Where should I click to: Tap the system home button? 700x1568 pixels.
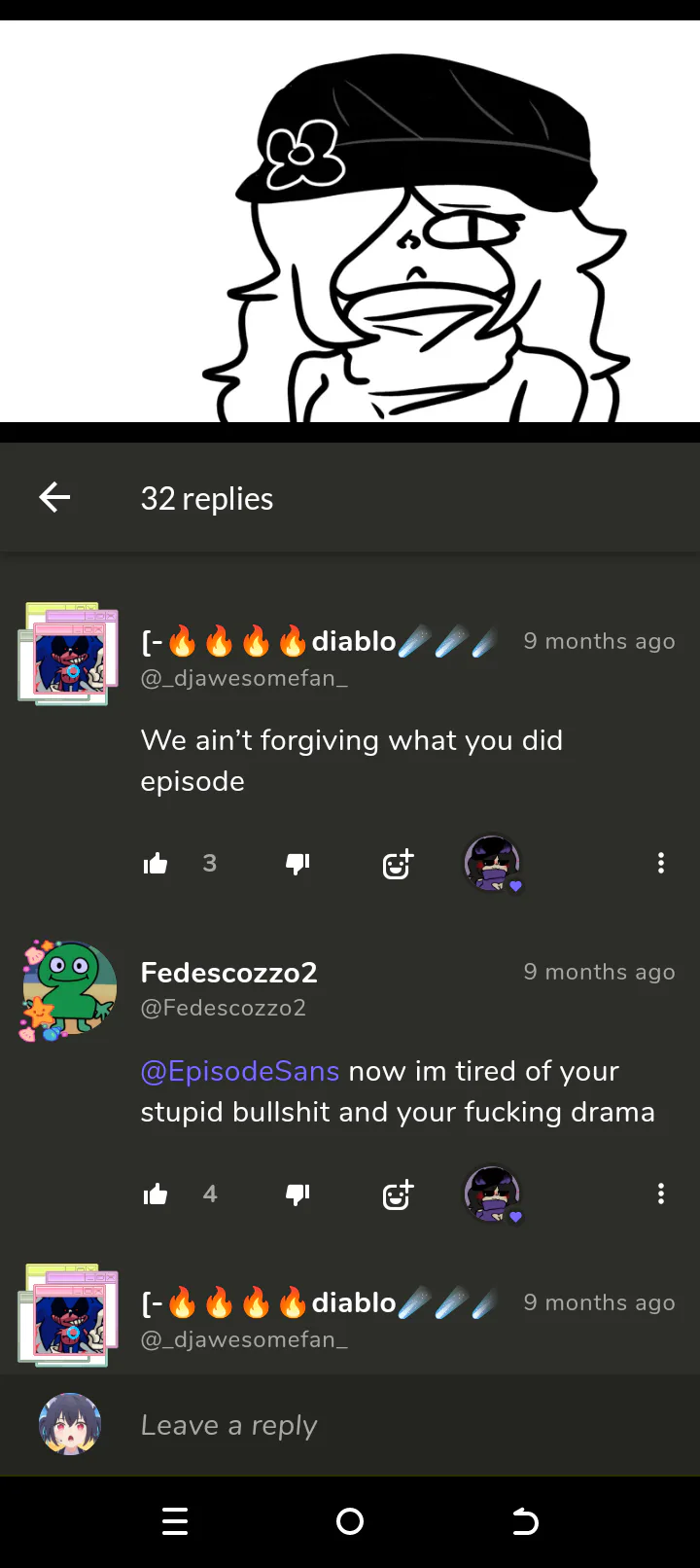[350, 1521]
